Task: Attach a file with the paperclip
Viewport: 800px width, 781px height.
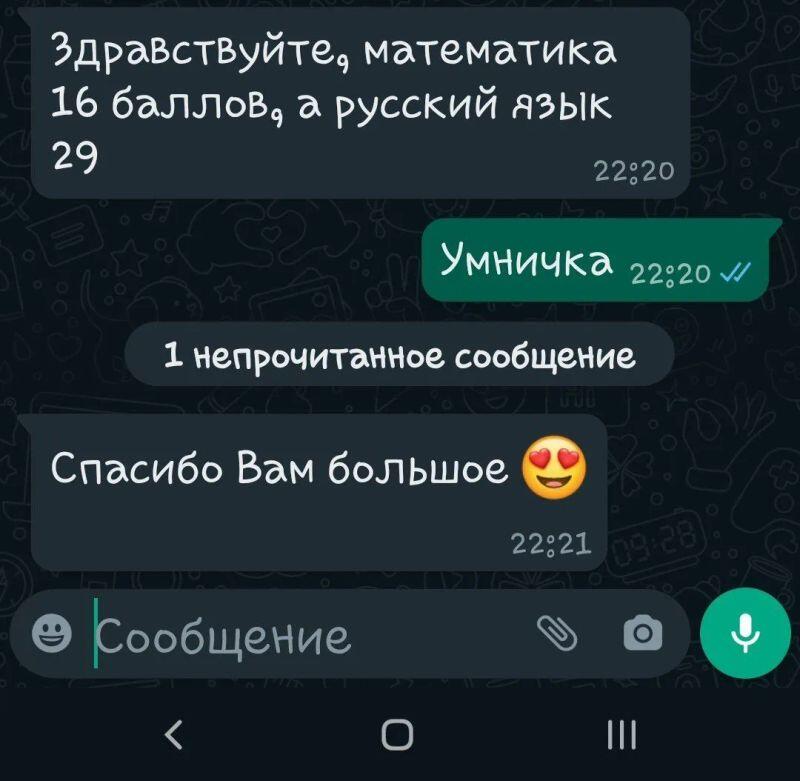Action: [x=558, y=632]
